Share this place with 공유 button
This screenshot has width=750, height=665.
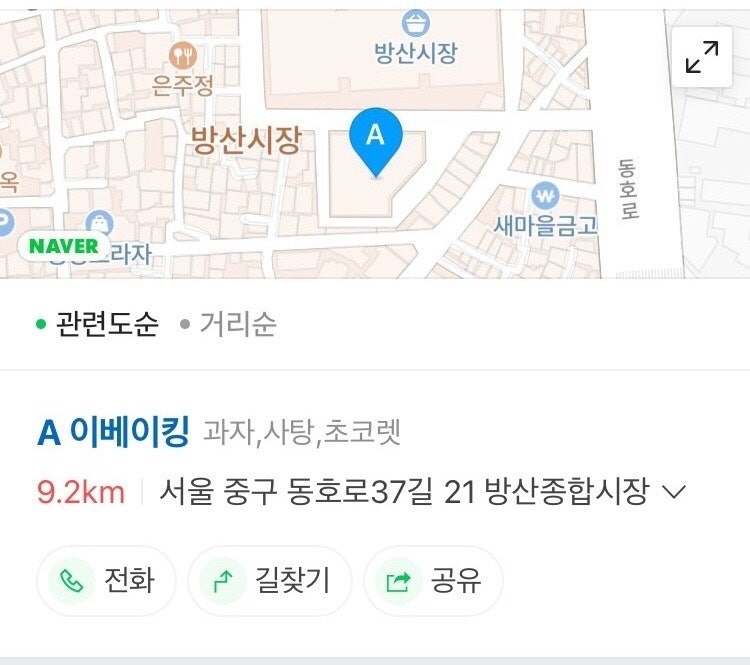[x=434, y=581]
